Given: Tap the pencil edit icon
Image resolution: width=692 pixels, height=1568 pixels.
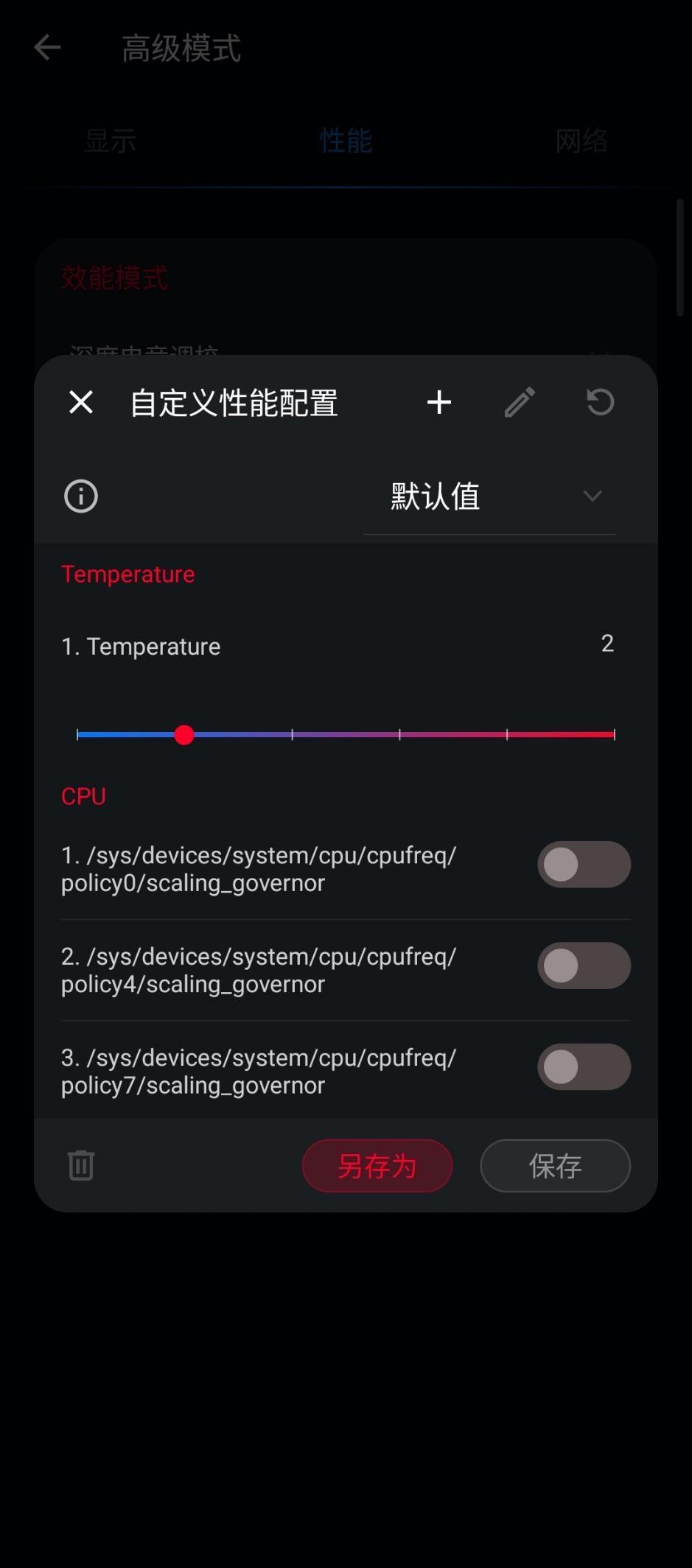Looking at the screenshot, I should [520, 402].
